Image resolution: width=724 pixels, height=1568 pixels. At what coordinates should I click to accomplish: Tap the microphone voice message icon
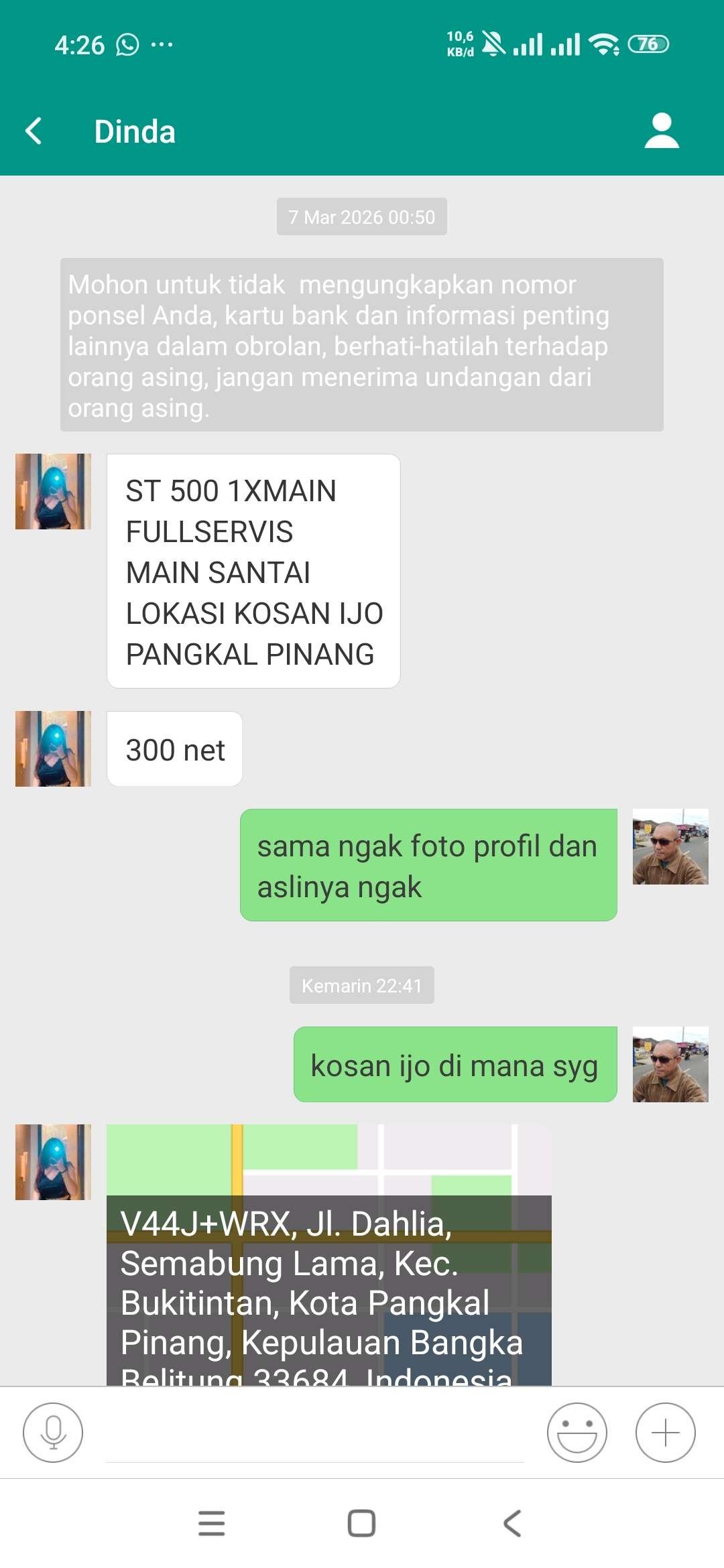coord(53,1432)
